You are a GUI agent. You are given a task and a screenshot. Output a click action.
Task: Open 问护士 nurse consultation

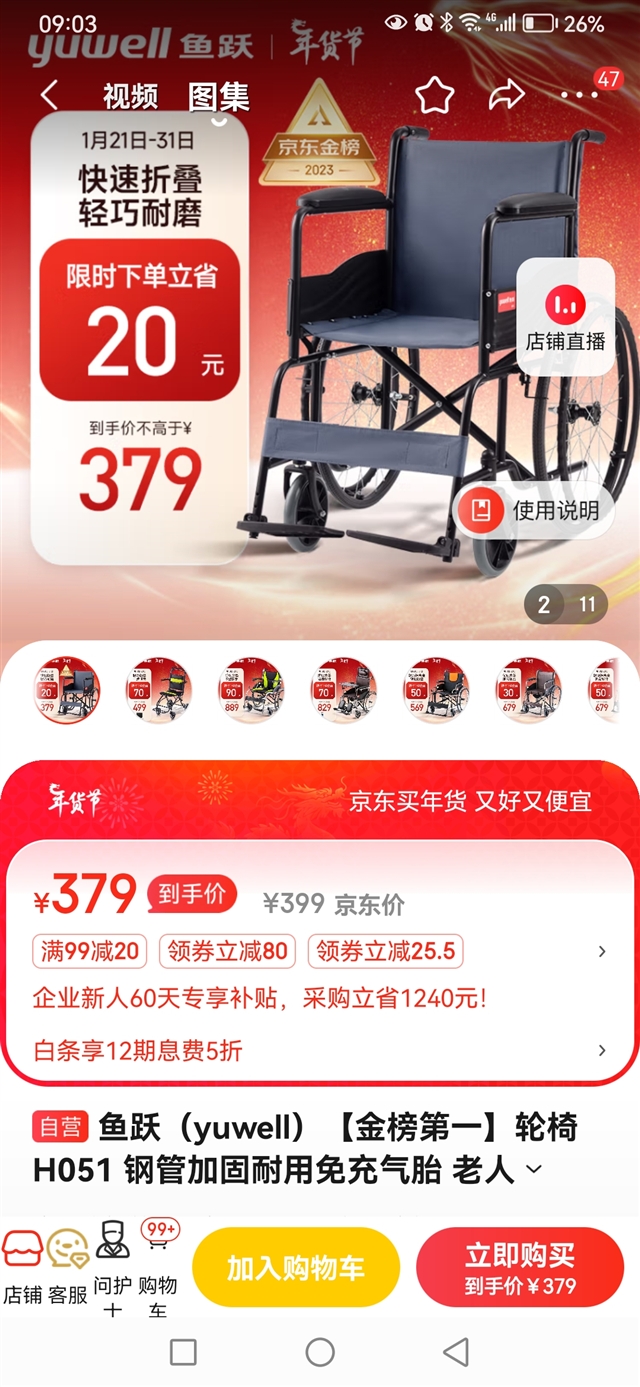113,1268
